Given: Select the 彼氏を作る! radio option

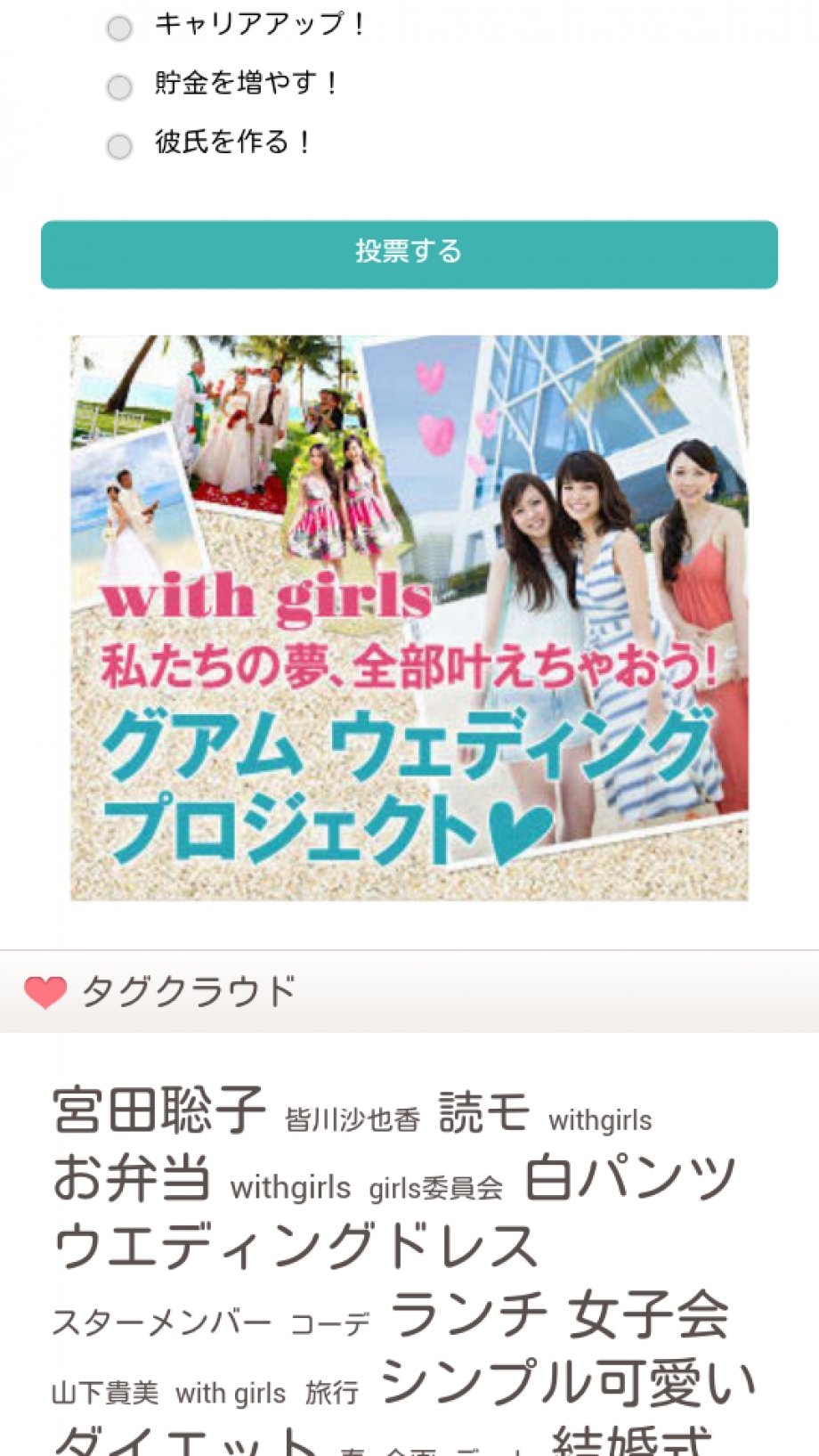Looking at the screenshot, I should [x=119, y=146].
